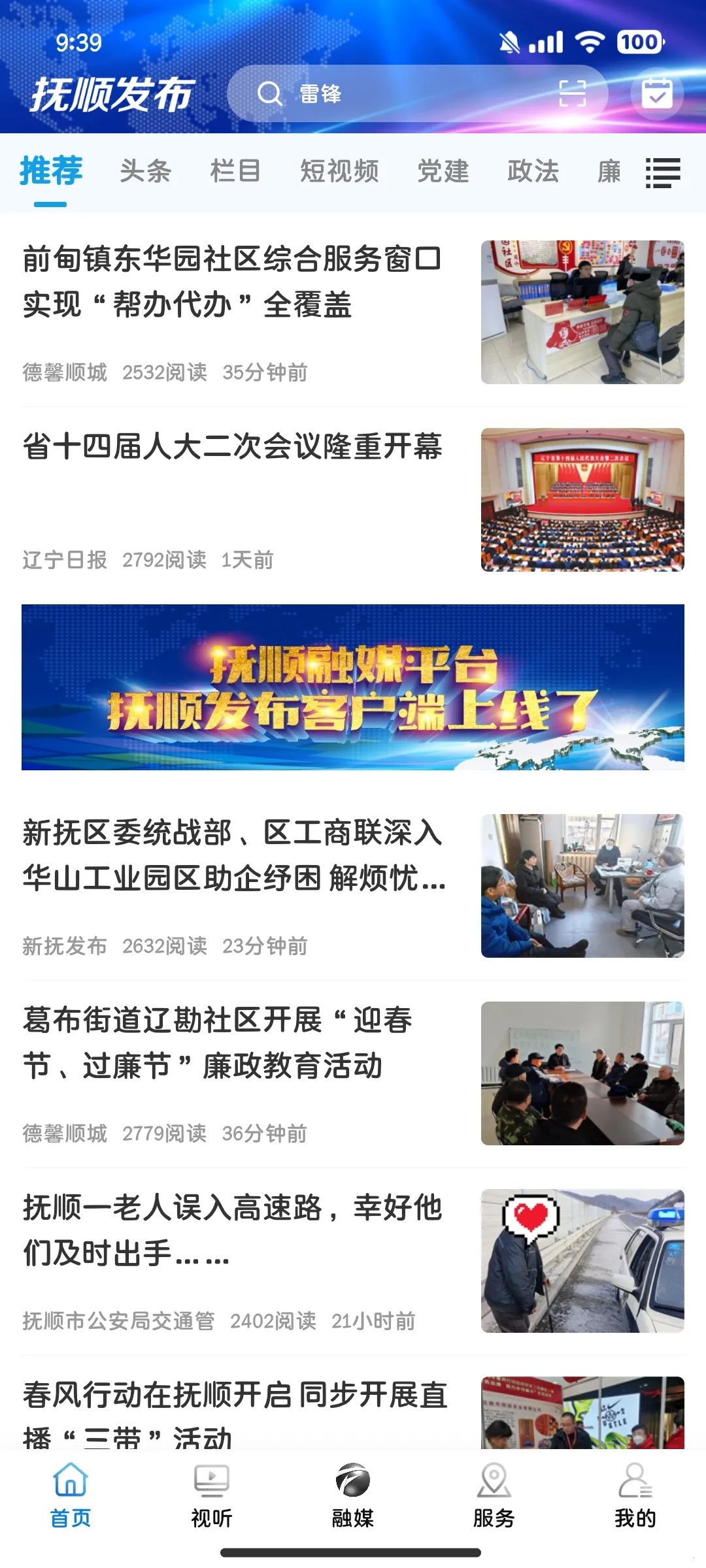
Task: Switch to the 短视频 tab
Action: (340, 171)
